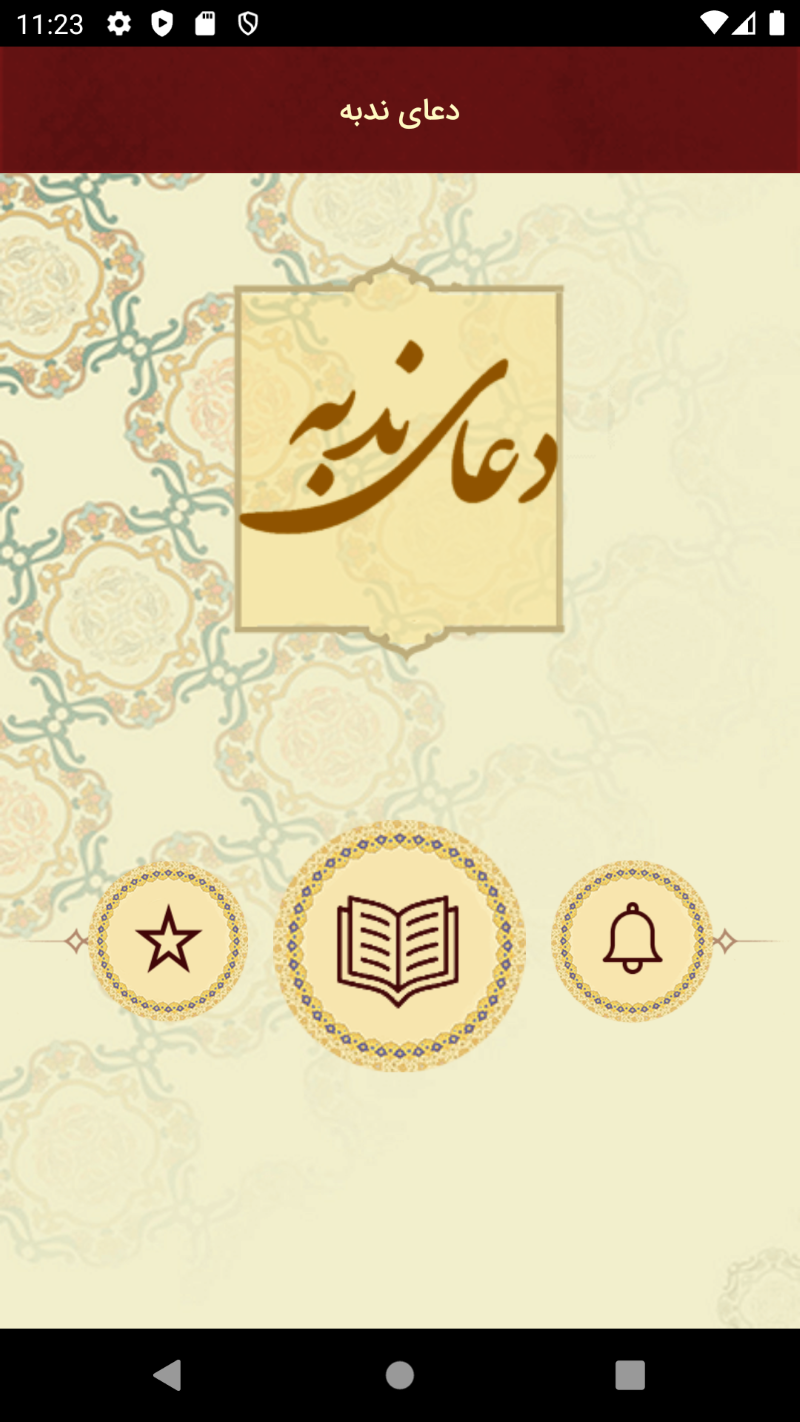
Task: Open the bell reminder button
Action: click(632, 941)
